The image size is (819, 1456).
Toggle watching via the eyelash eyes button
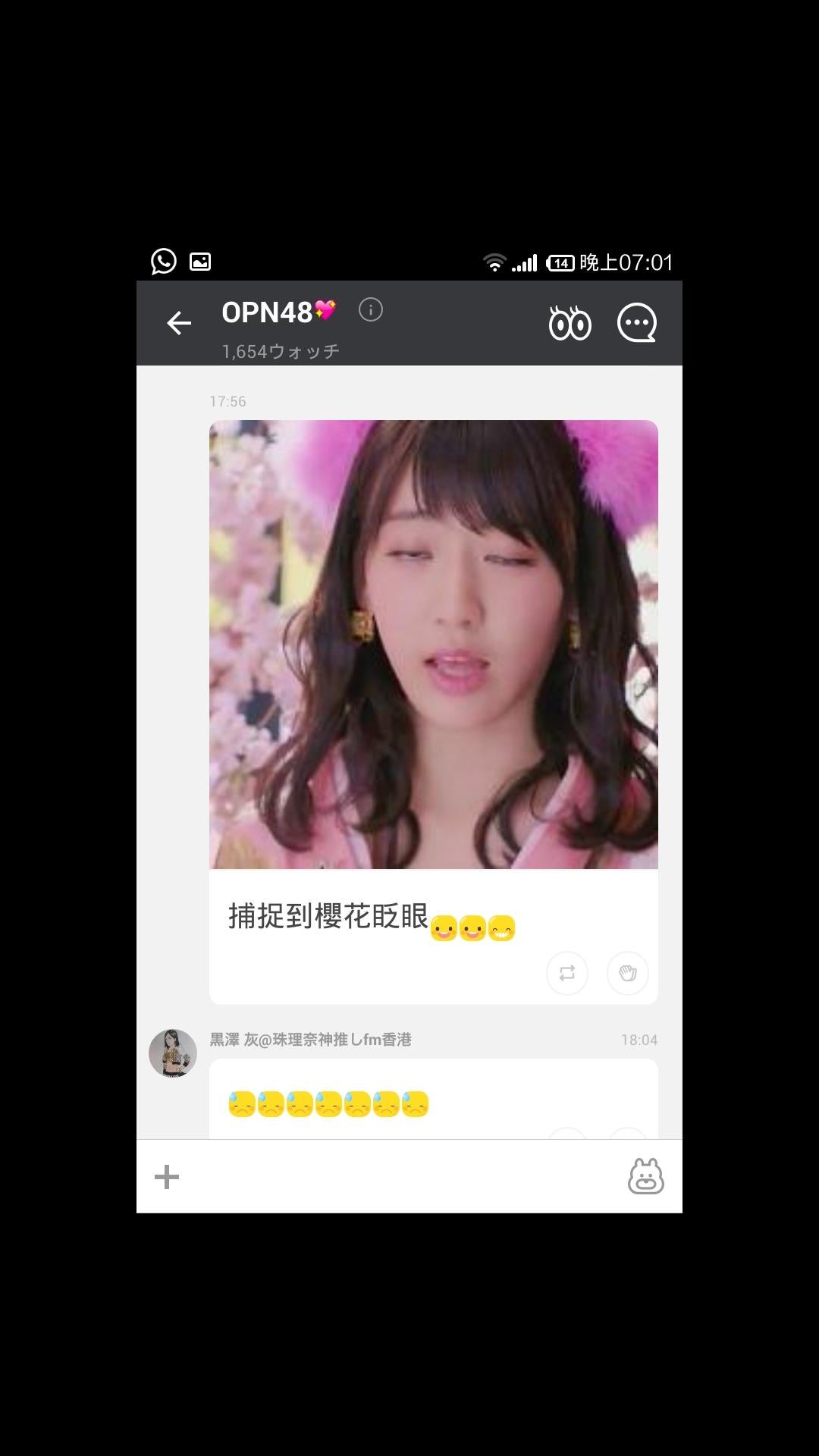(x=570, y=322)
